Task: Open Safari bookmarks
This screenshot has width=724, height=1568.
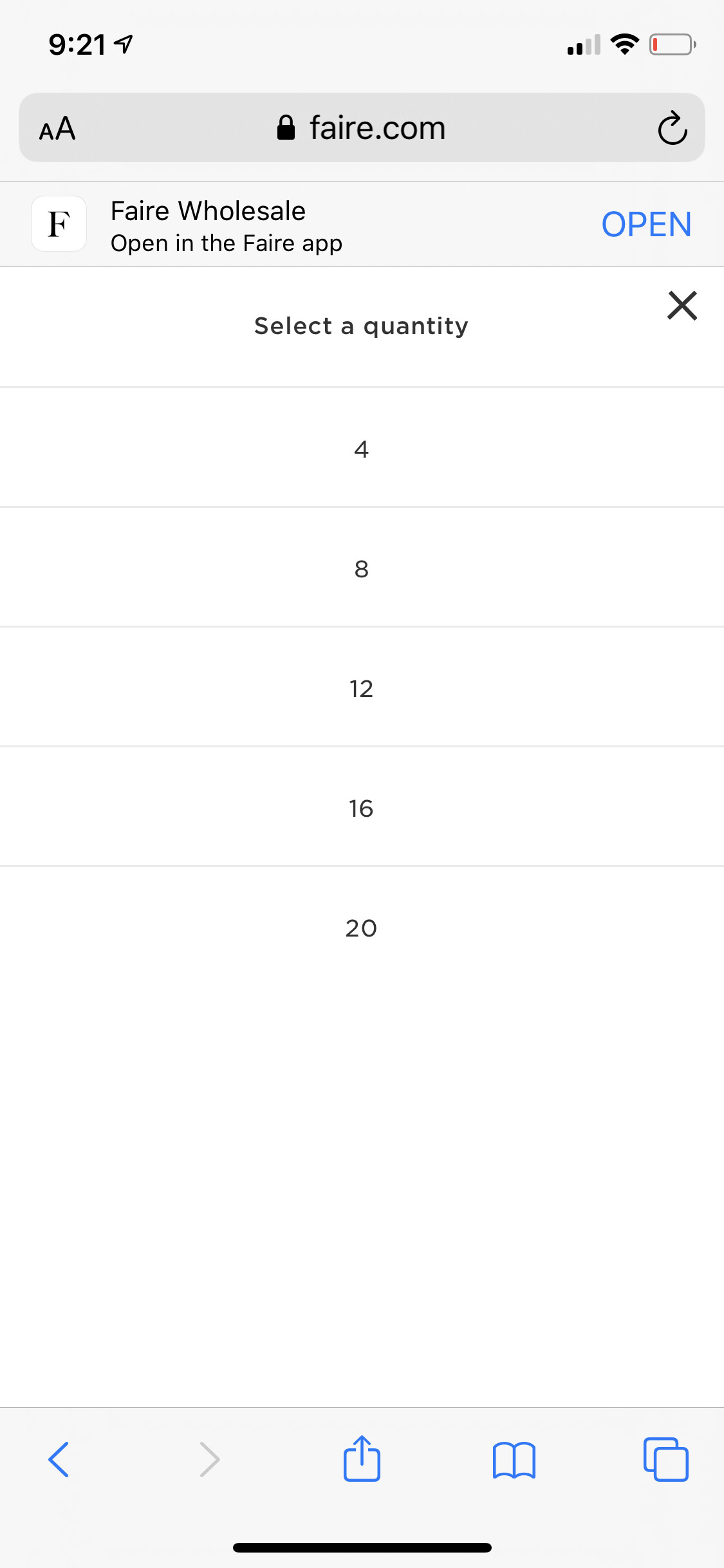Action: pyautogui.click(x=514, y=1459)
